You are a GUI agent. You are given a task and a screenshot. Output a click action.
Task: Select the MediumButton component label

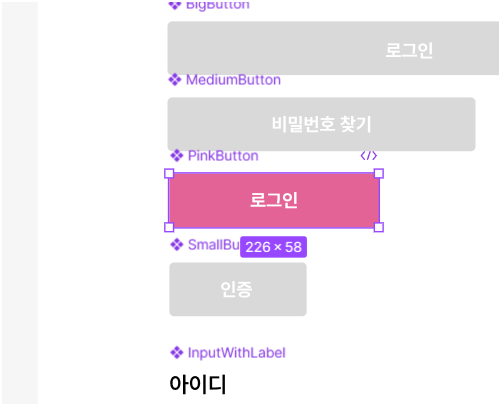(x=225, y=80)
